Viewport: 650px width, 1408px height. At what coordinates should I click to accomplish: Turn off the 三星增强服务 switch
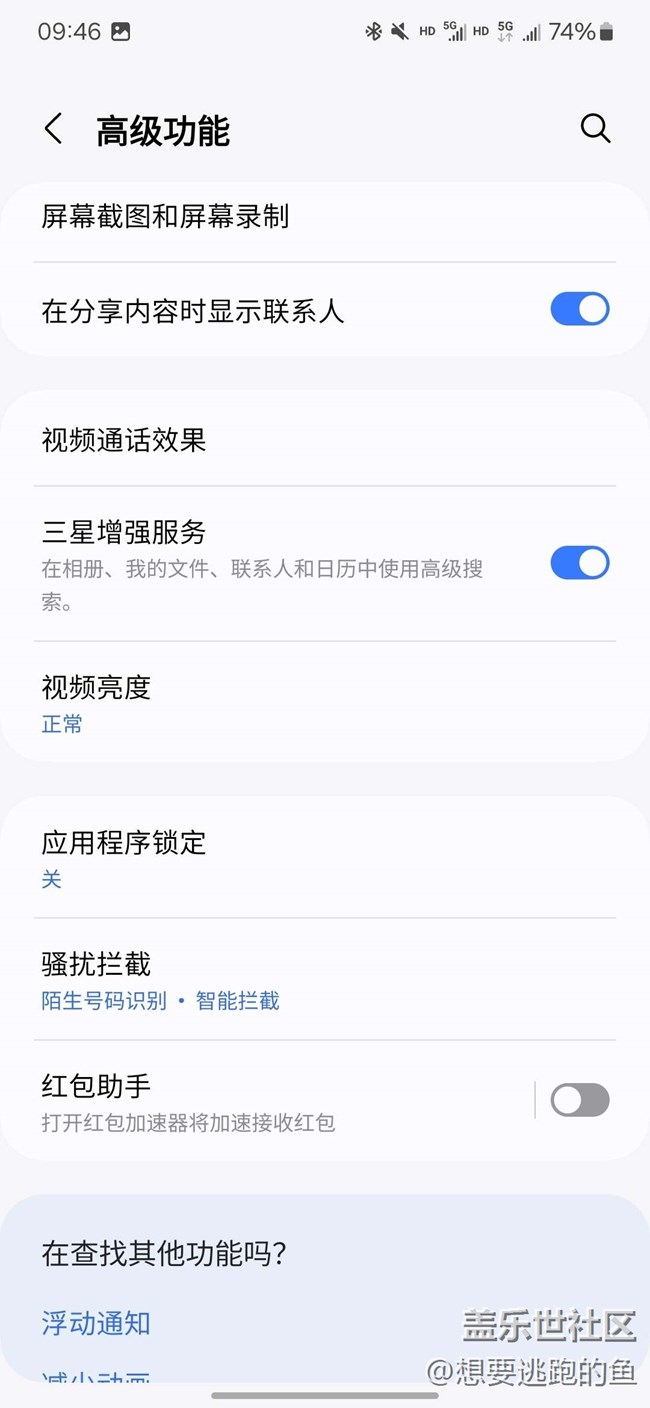coord(579,563)
